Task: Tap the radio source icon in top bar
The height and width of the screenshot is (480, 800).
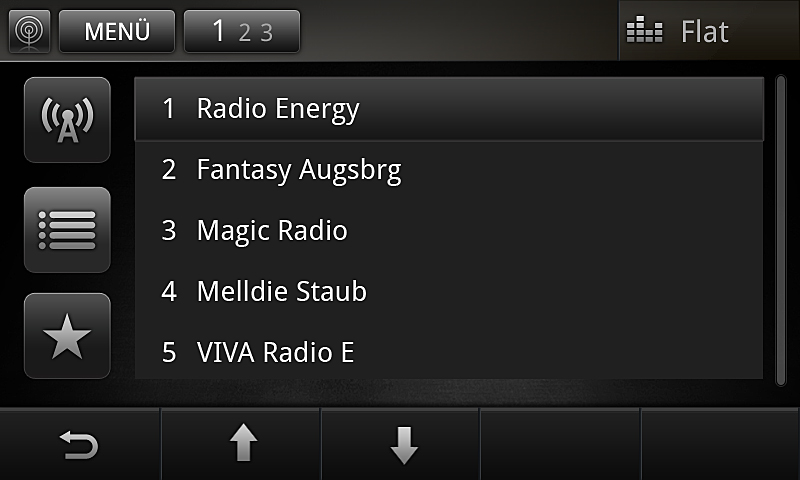Action: pyautogui.click(x=31, y=31)
